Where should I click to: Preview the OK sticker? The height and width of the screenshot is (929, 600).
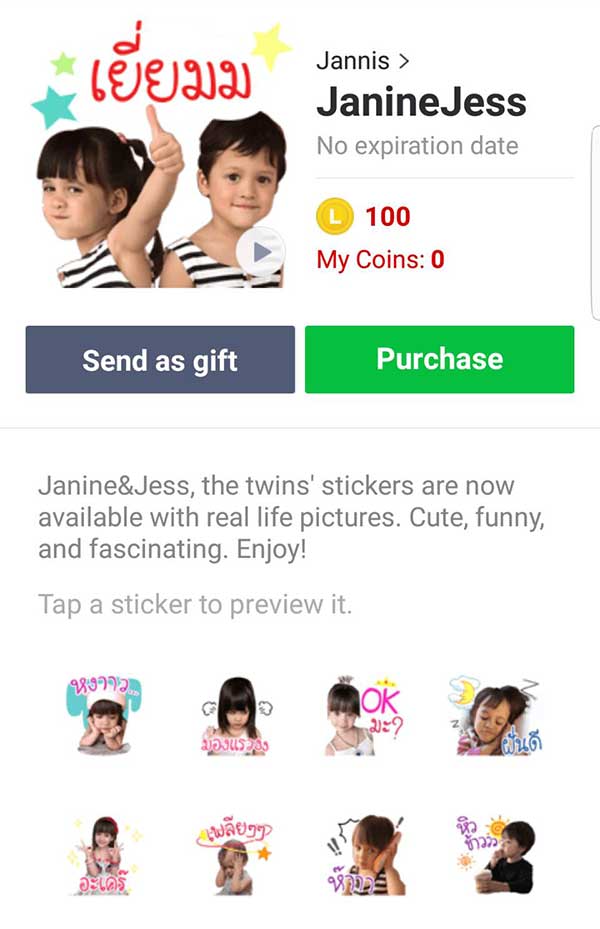click(x=364, y=714)
